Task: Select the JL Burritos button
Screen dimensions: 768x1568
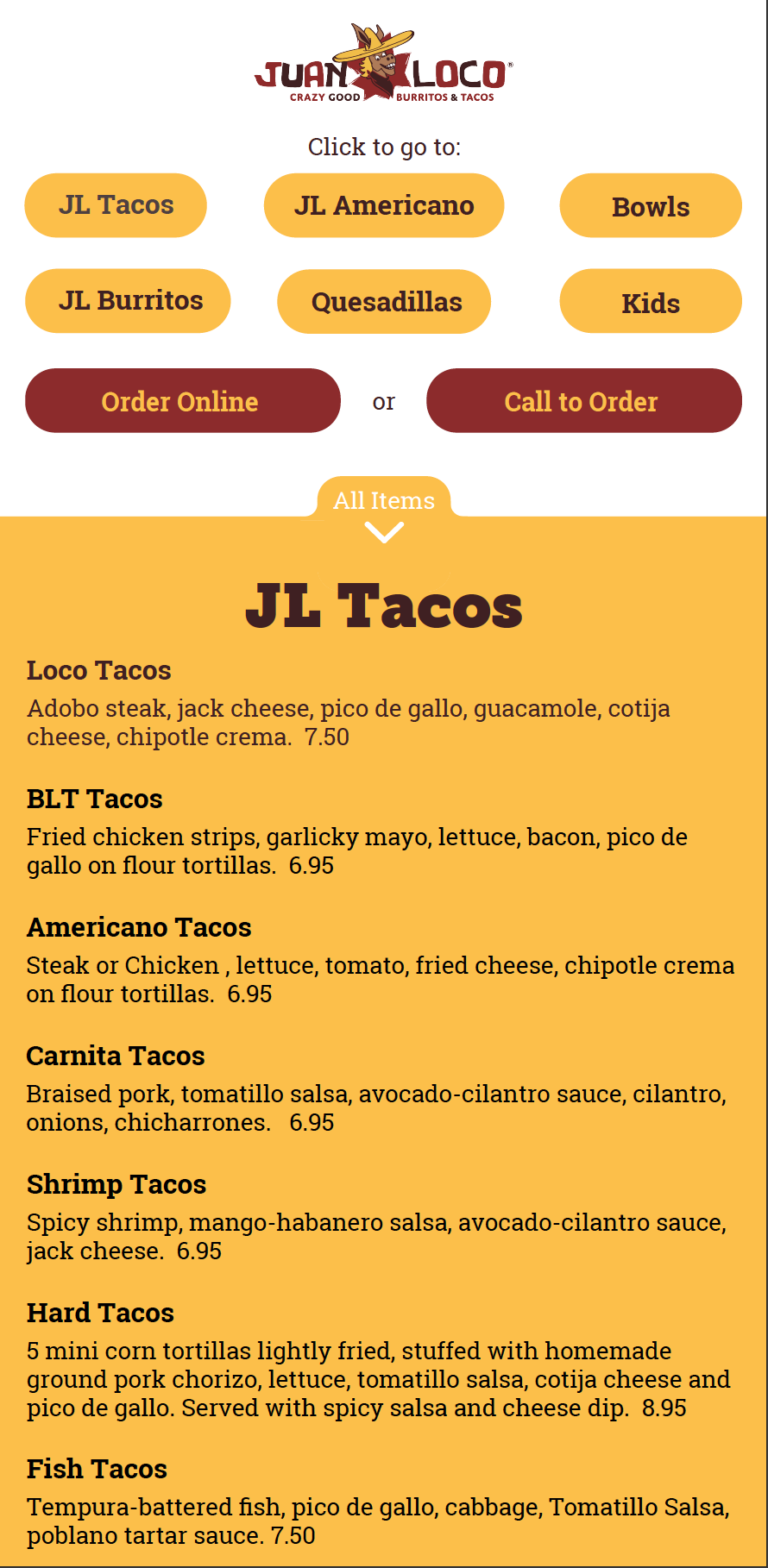Action: (129, 301)
